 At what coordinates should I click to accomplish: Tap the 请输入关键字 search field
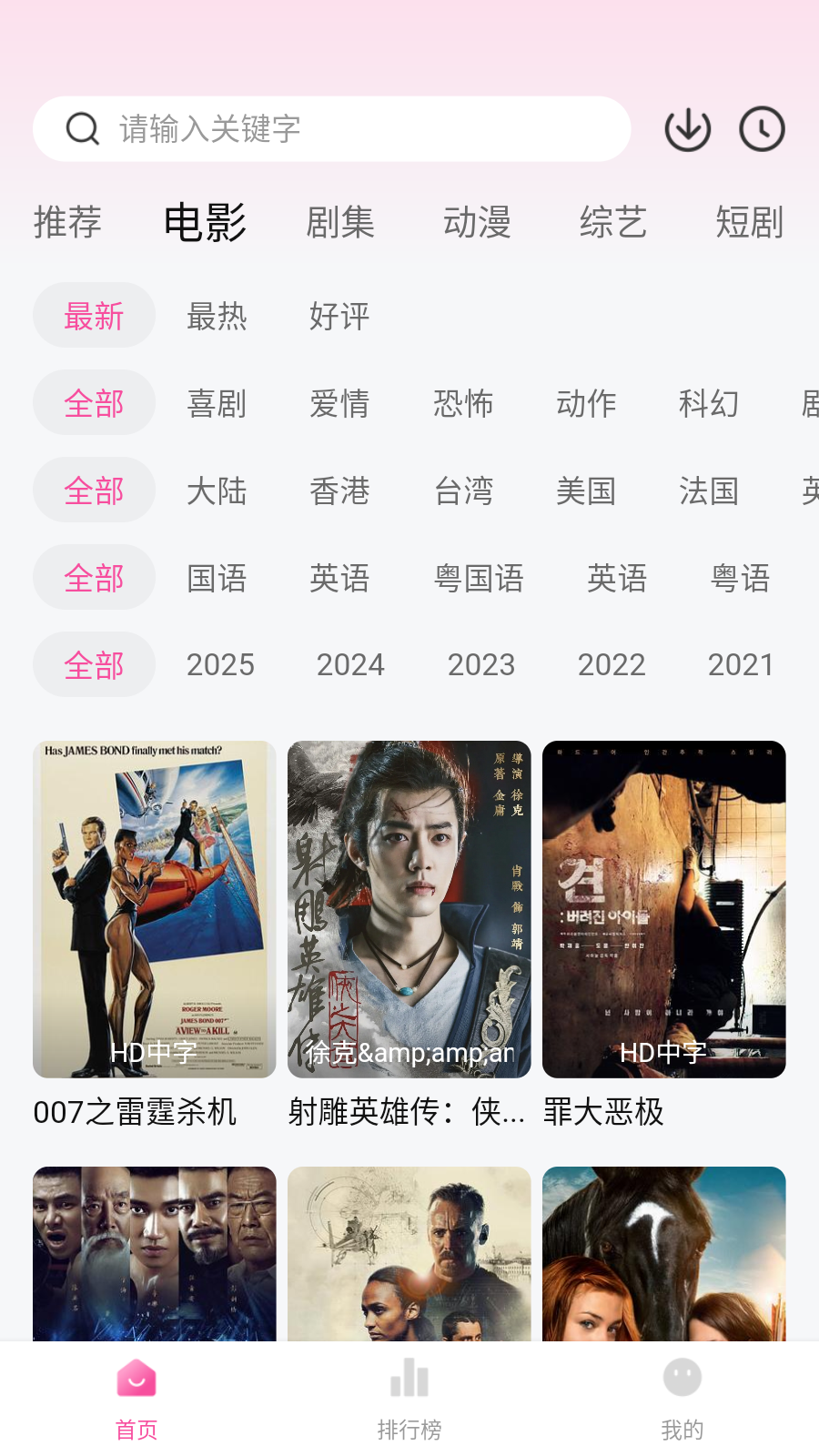(273, 128)
